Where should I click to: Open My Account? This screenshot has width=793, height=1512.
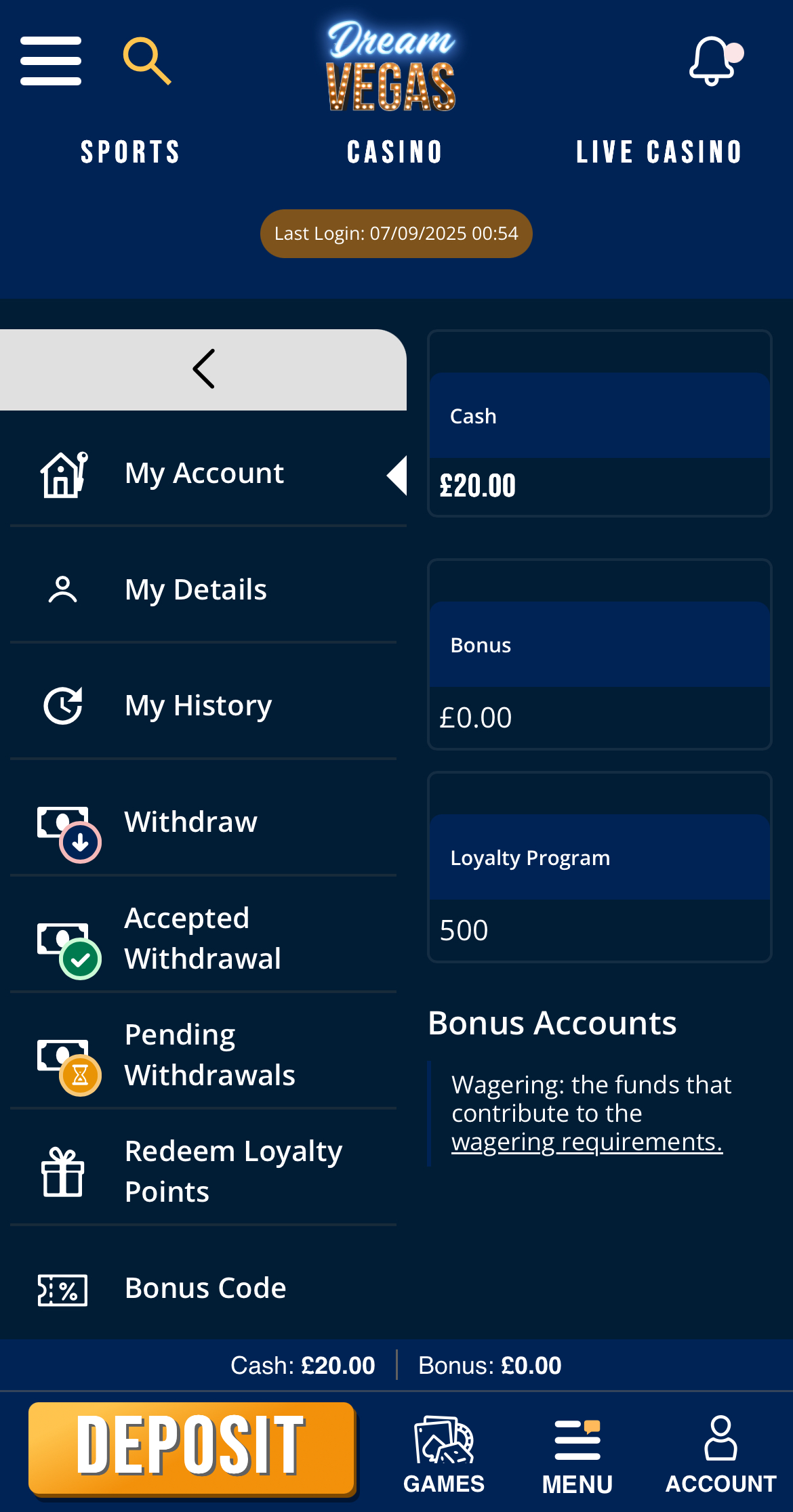pos(204,474)
